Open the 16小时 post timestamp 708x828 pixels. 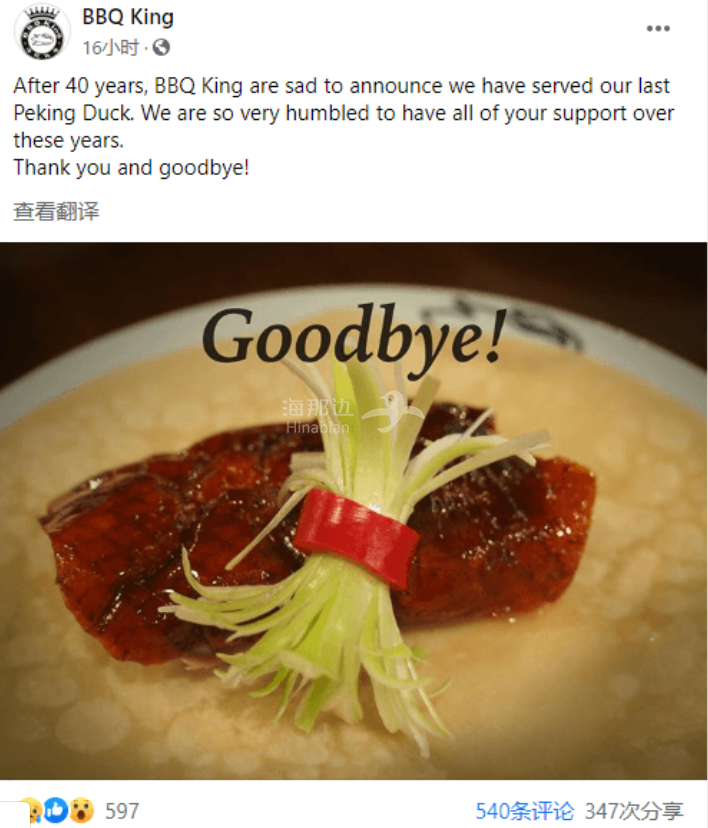pos(112,47)
